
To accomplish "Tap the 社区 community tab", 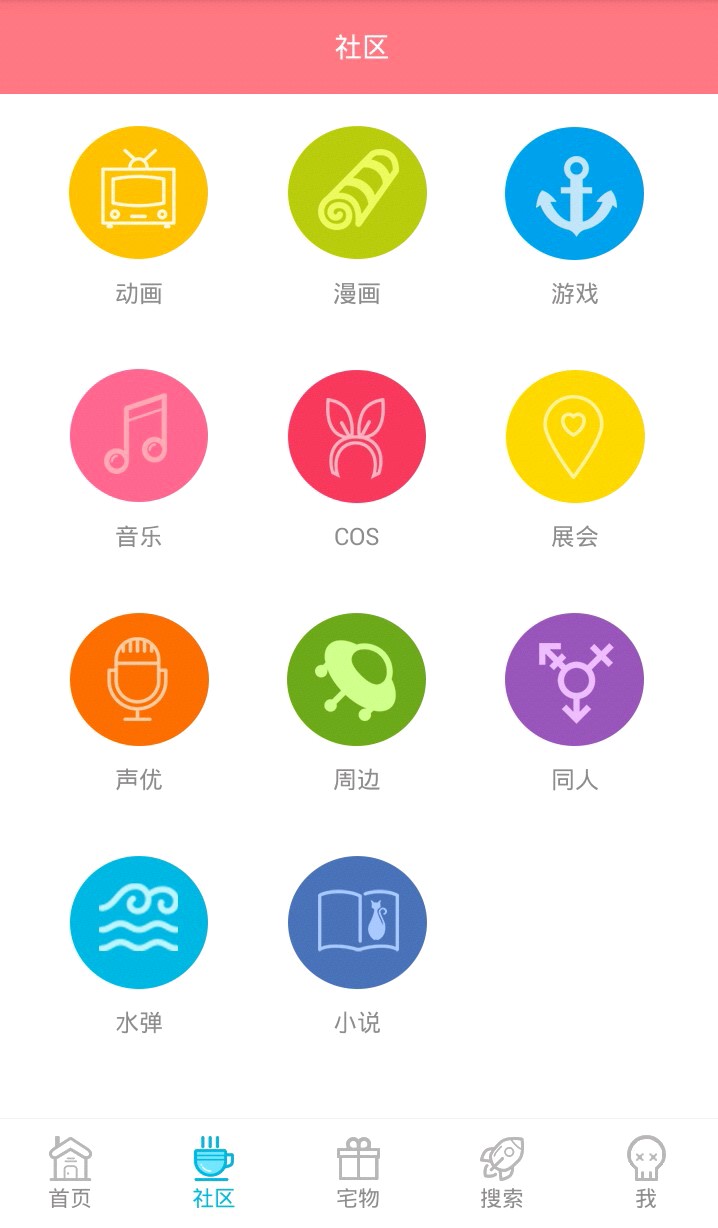I will pyautogui.click(x=213, y=1172).
